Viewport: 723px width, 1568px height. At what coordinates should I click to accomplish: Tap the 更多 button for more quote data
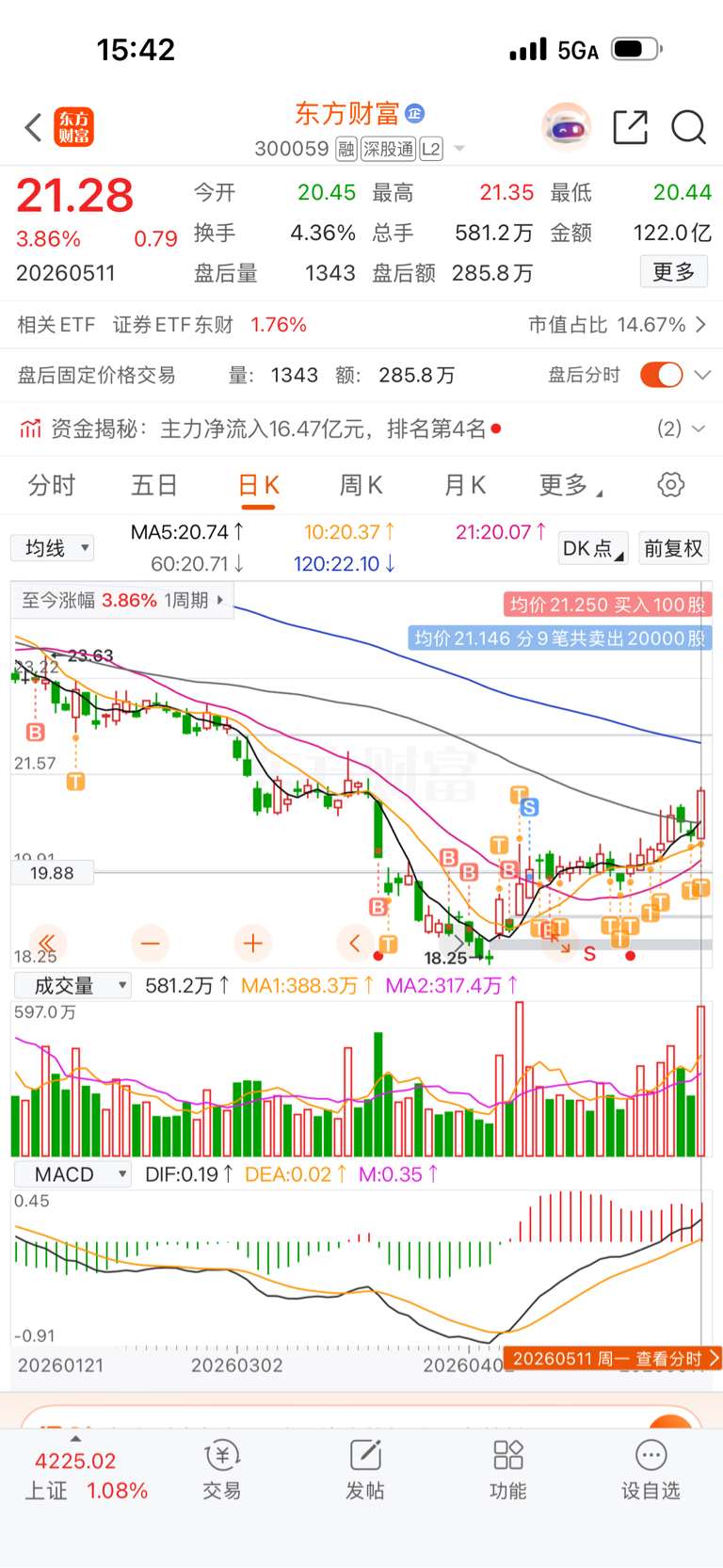coord(674,272)
